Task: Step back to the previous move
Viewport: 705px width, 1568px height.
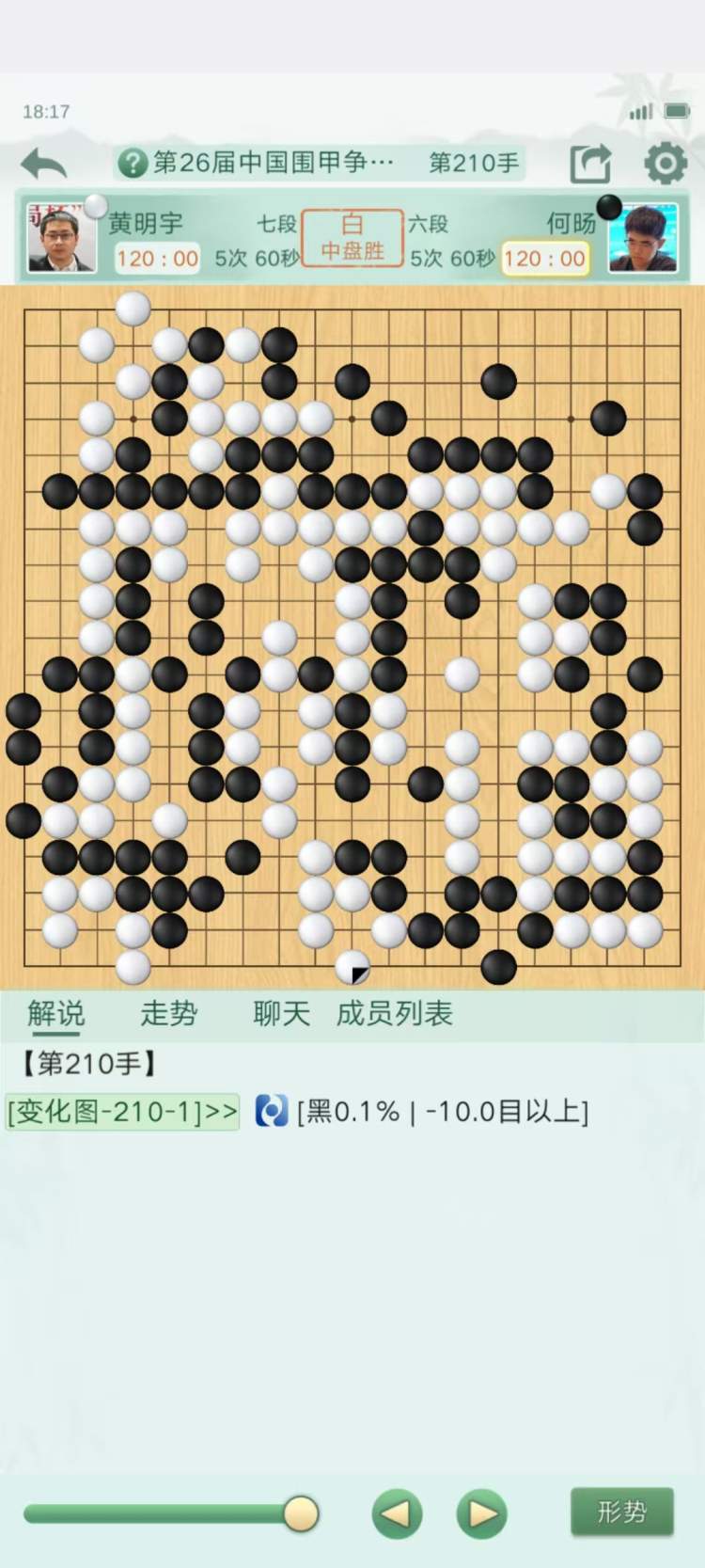Action: pyautogui.click(x=397, y=1513)
